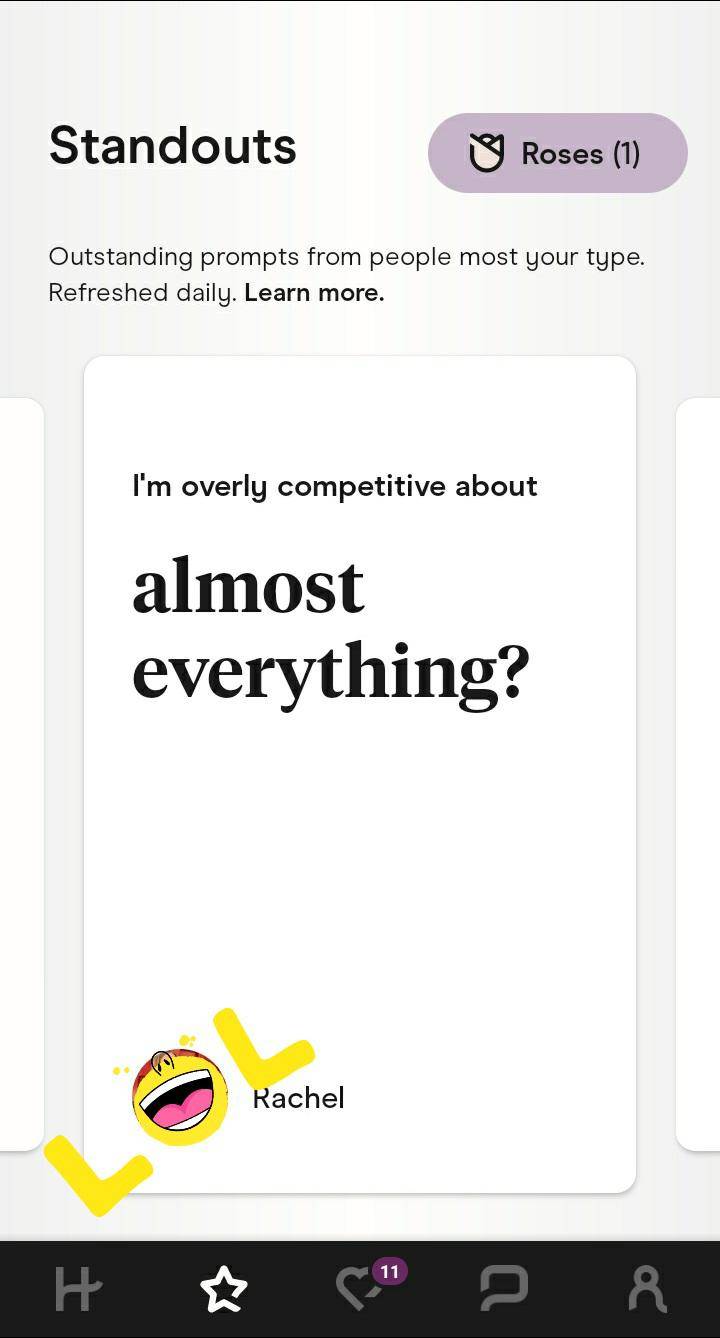Click the Standouts page title
This screenshot has height=1338, width=720.
[172, 146]
